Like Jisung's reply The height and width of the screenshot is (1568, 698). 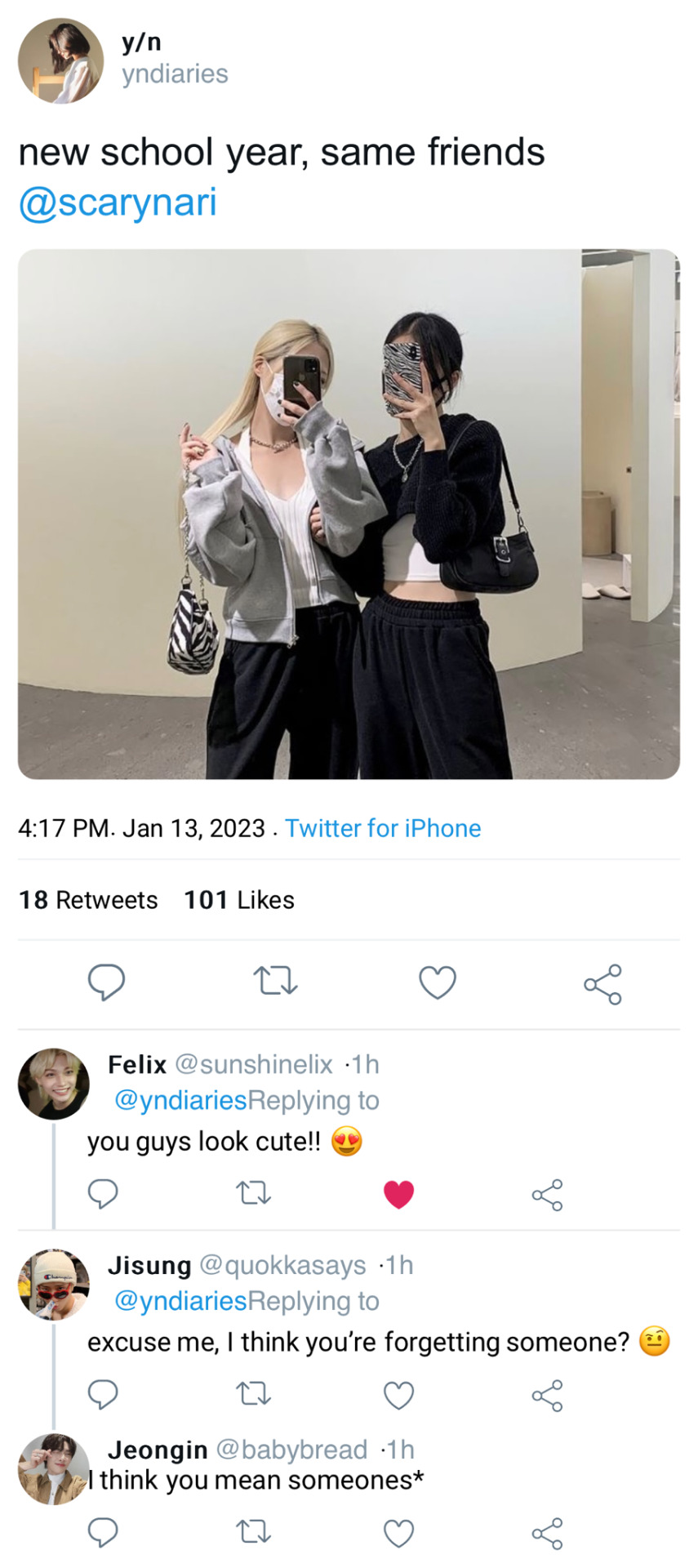coord(399,1395)
